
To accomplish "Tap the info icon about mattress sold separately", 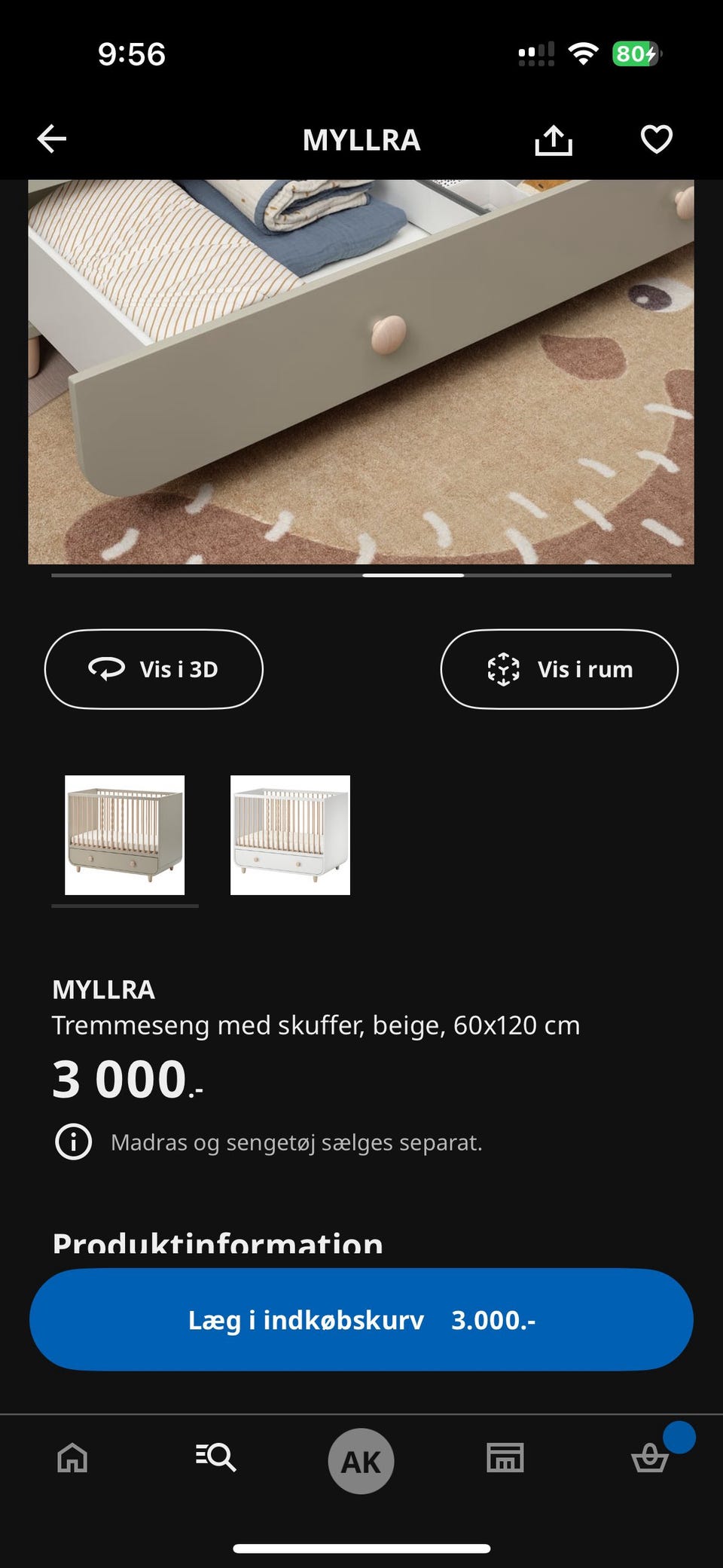I will click(72, 1142).
